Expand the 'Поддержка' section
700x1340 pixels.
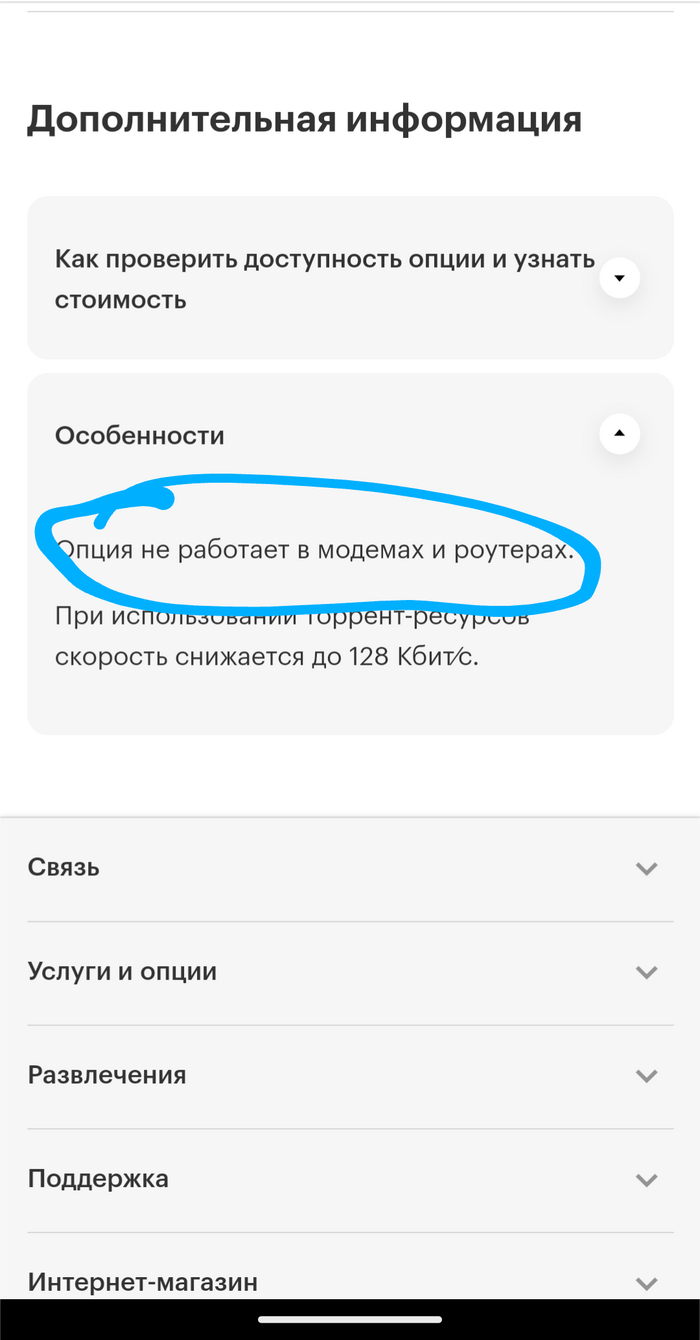pyautogui.click(x=646, y=1180)
